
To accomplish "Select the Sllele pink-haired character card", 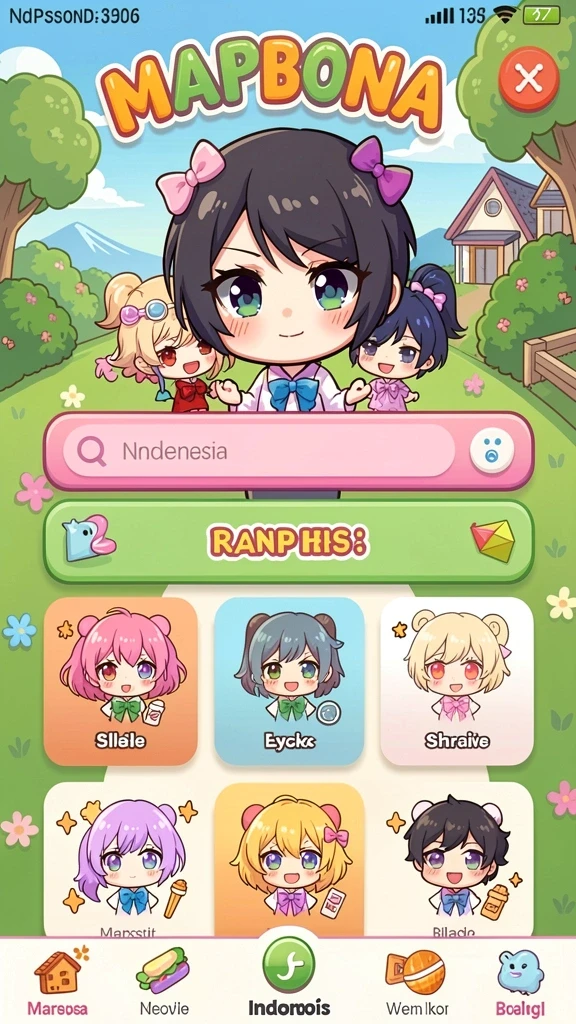I will (x=121, y=681).
